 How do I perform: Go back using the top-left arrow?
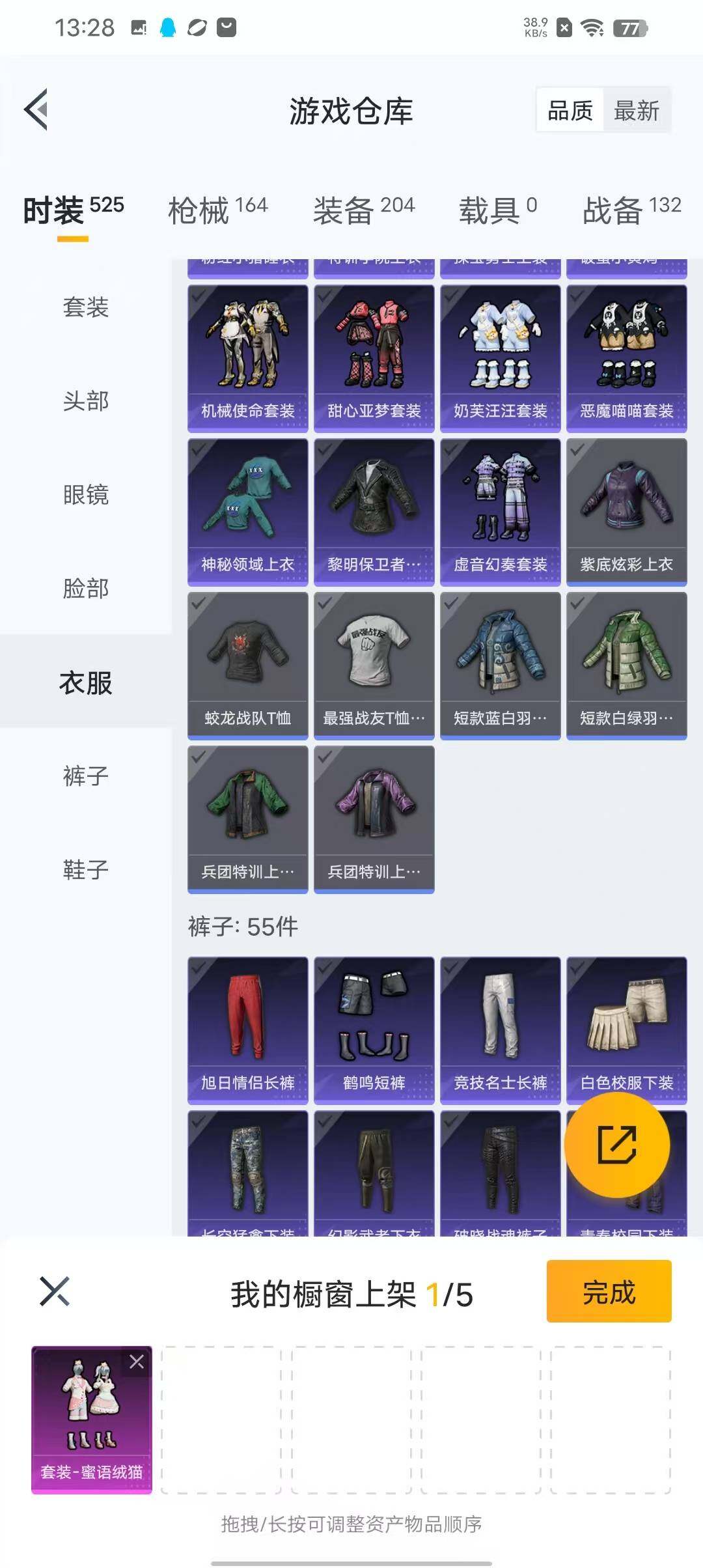coord(37,109)
